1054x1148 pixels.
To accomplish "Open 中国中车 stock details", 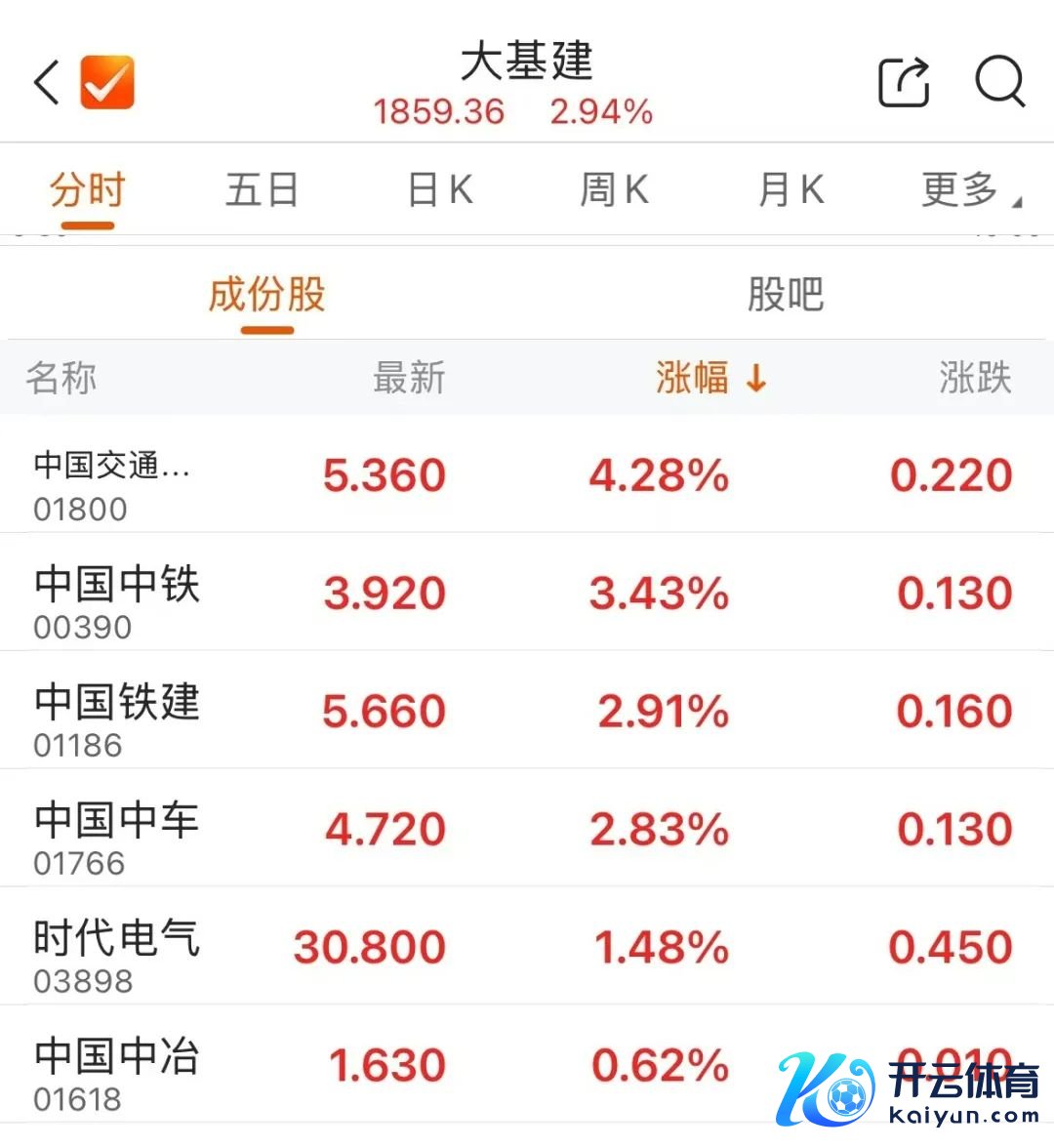I will (117, 830).
